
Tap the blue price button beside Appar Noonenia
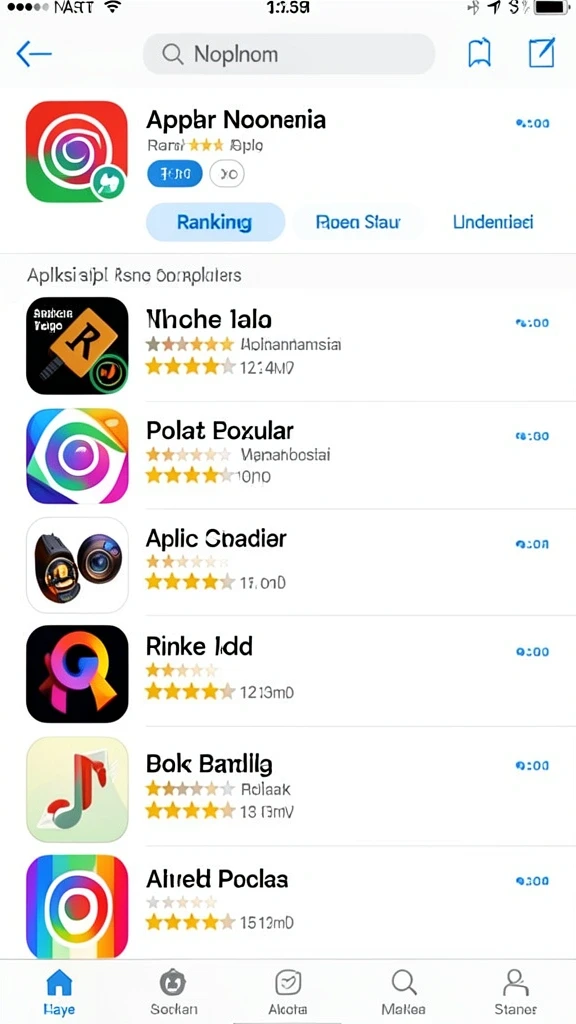pos(532,123)
